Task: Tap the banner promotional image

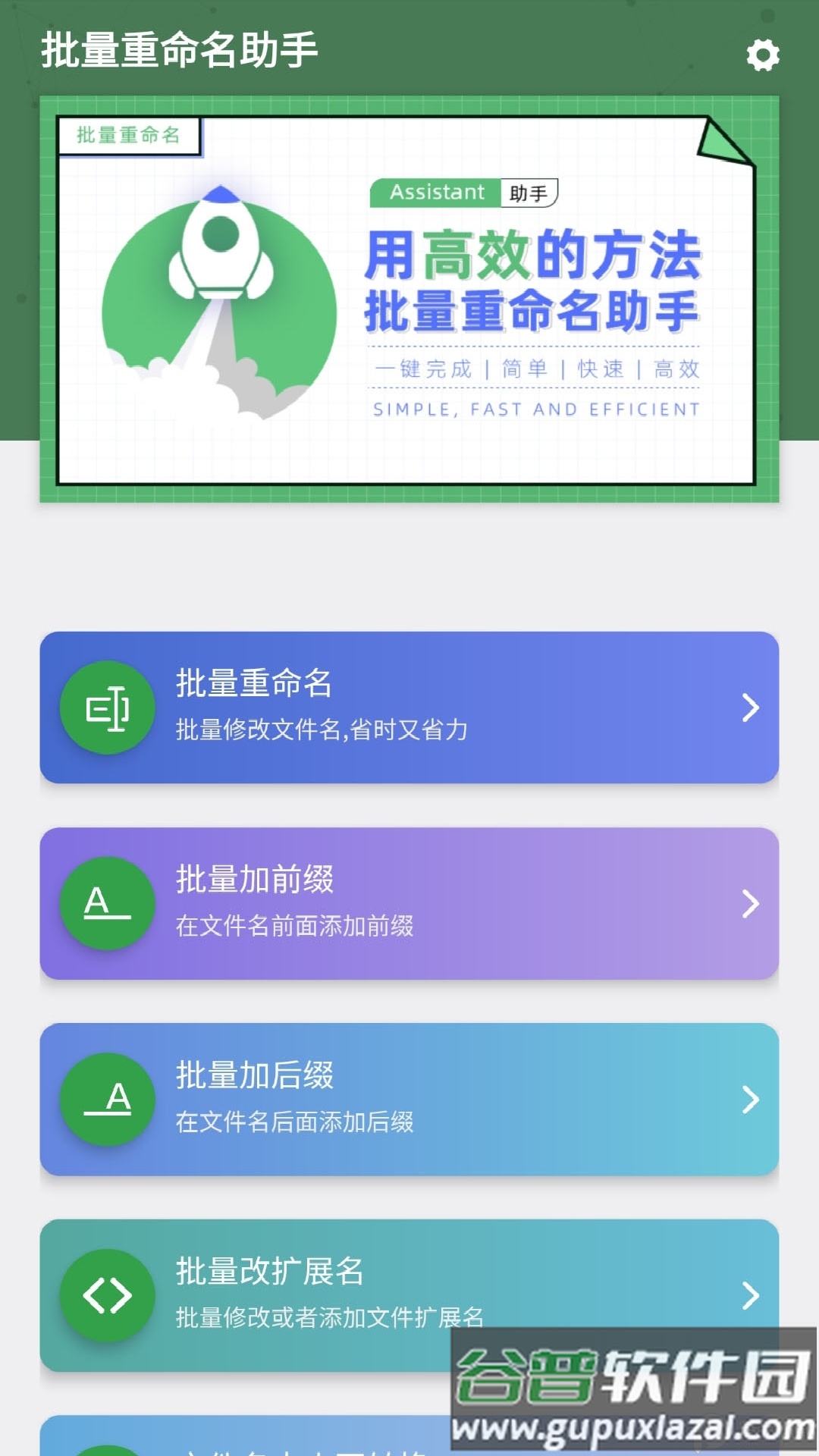Action: point(409,300)
